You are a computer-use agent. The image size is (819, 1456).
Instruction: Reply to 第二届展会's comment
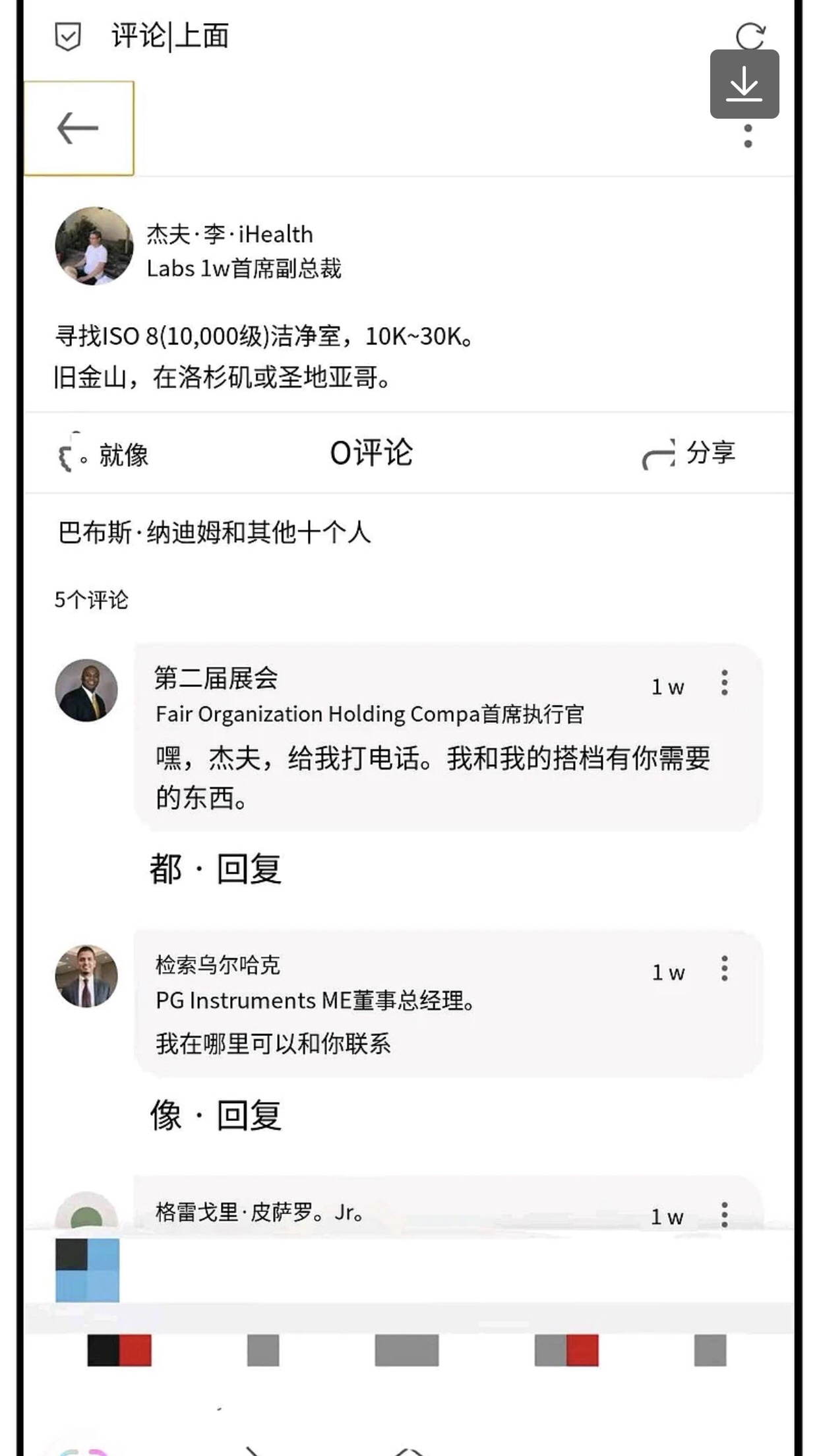tap(249, 868)
